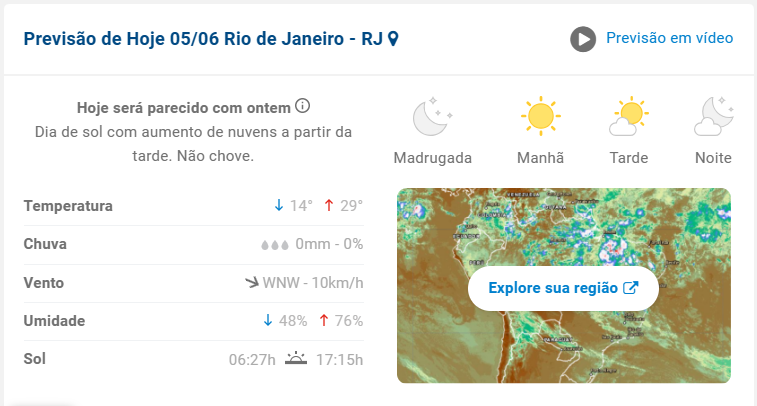Play the Previsão em vídeo forecast

pos(583,39)
